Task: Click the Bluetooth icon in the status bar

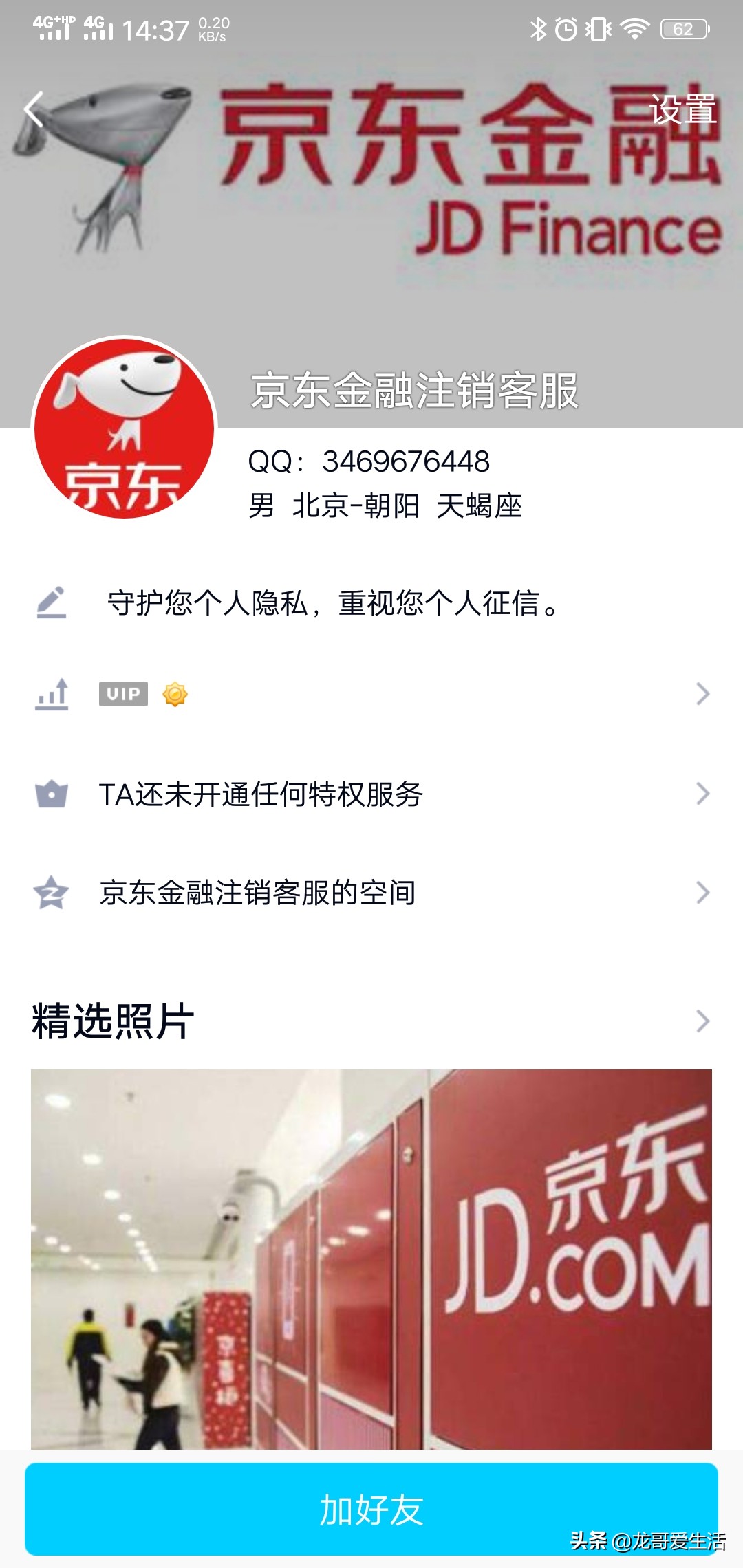Action: 538,28
